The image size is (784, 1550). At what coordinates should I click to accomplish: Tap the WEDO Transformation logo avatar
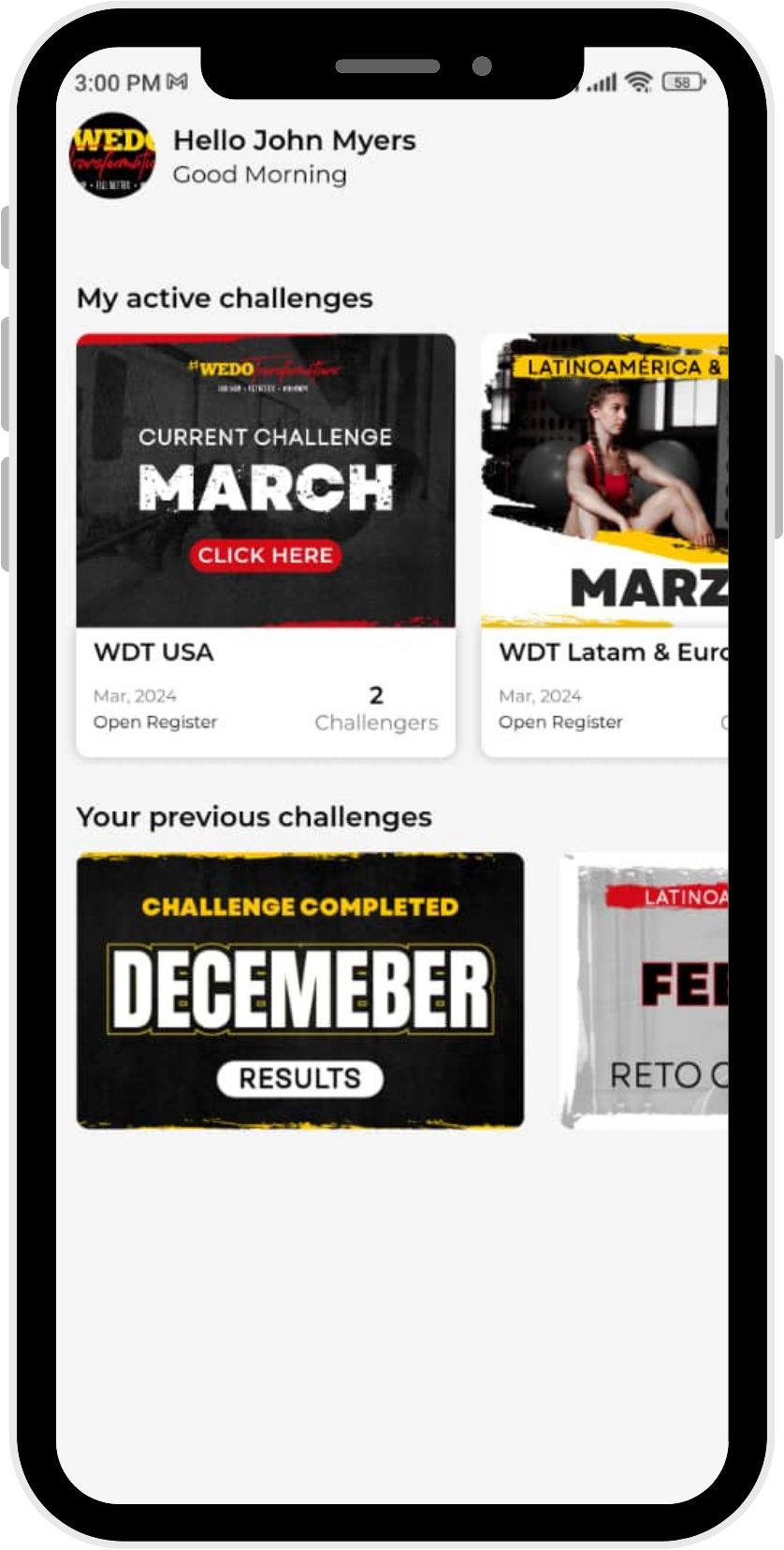coord(116,154)
